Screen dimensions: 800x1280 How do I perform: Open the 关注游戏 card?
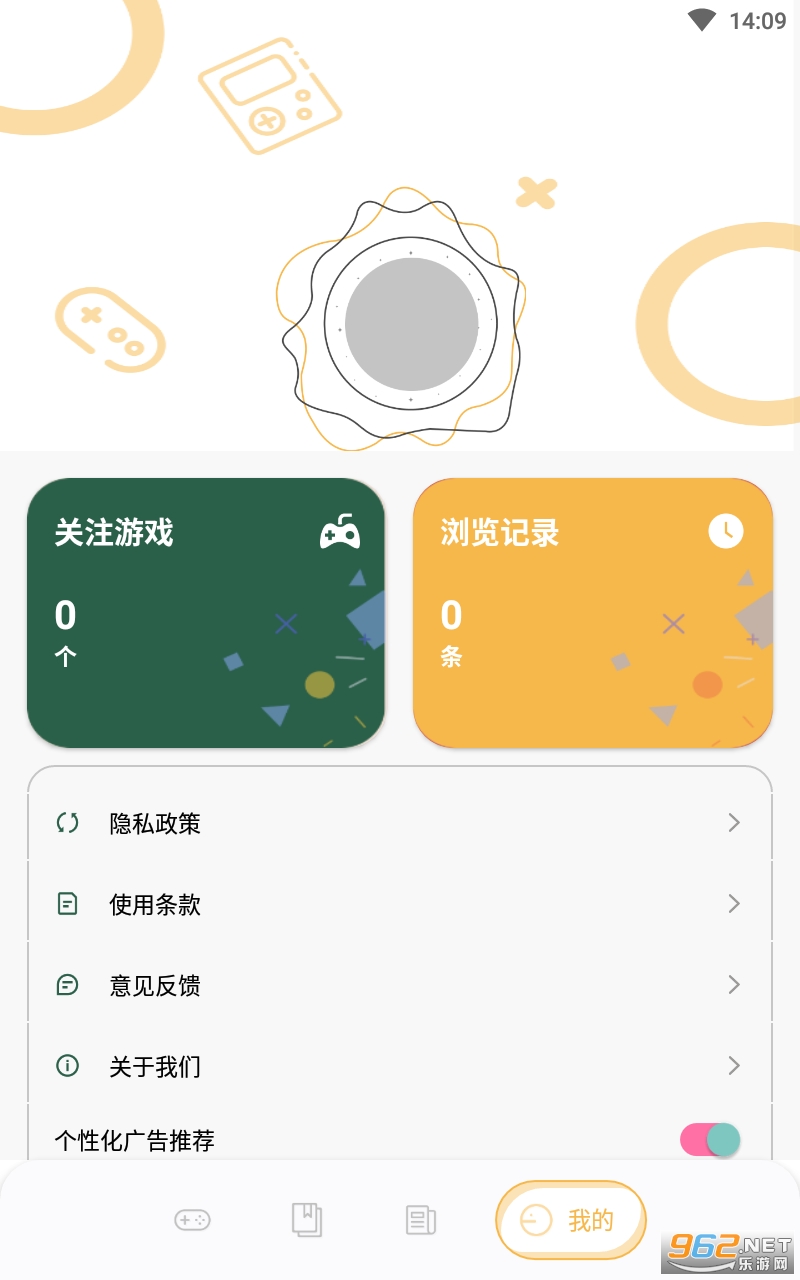click(x=206, y=613)
